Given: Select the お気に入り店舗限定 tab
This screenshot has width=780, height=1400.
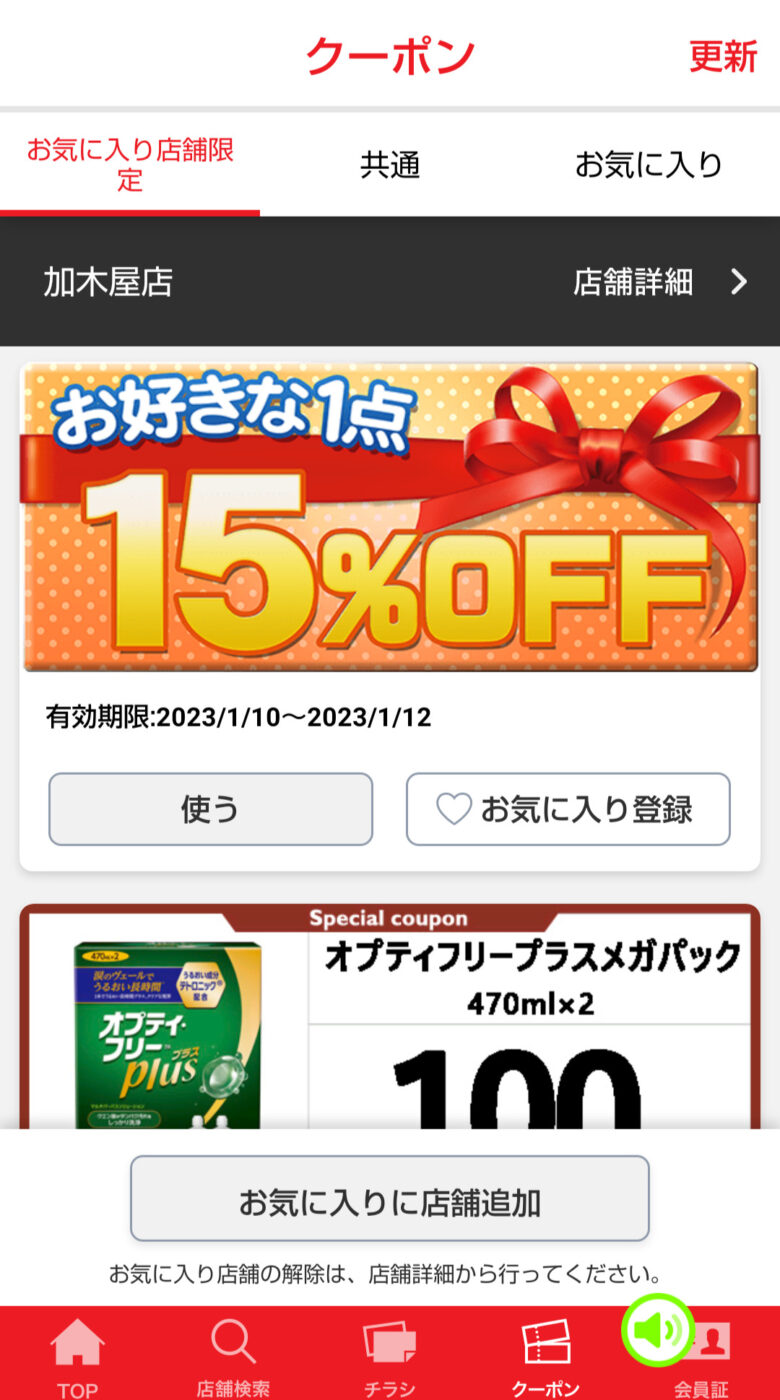Looking at the screenshot, I should click(x=130, y=165).
